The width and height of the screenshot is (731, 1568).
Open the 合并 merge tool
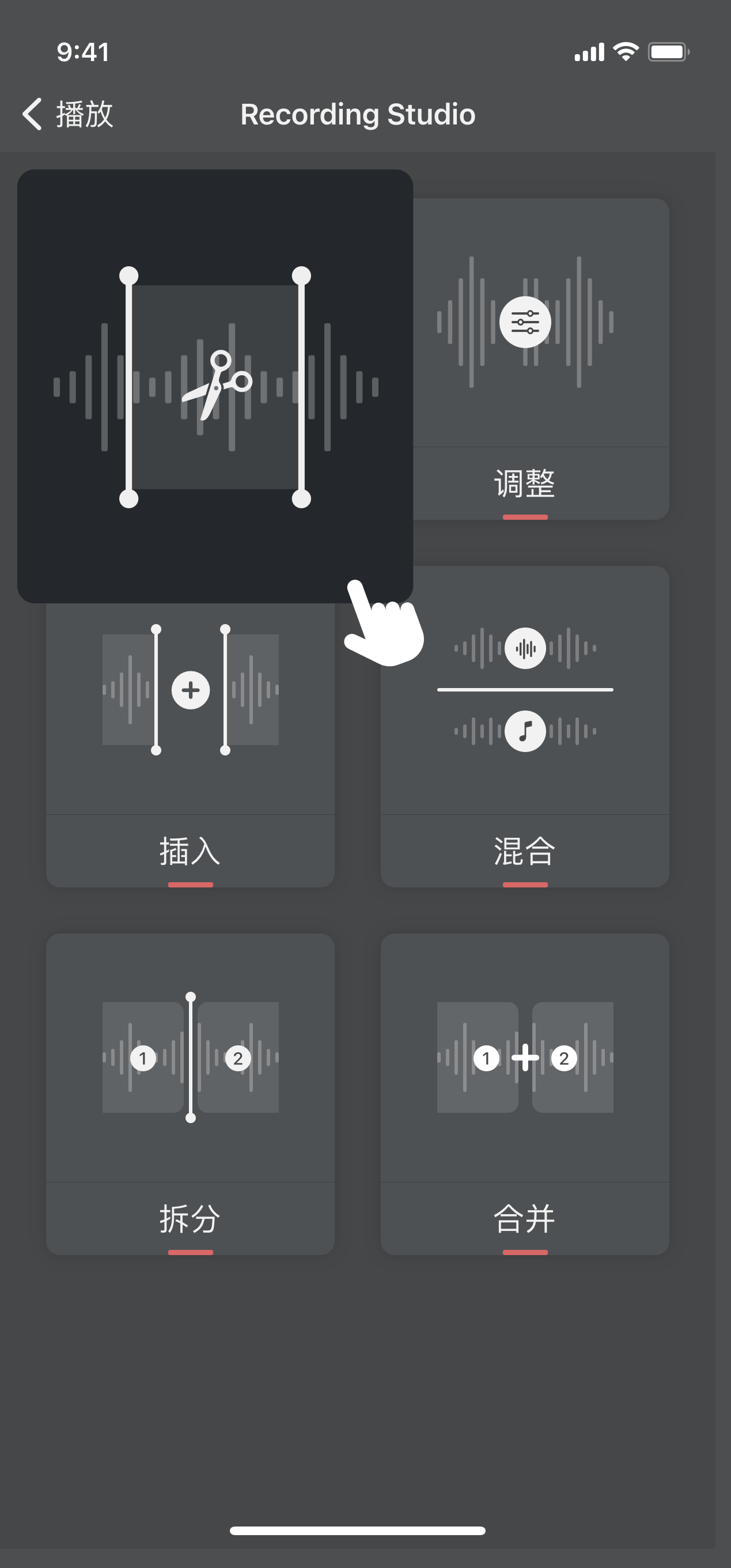coord(525,1094)
